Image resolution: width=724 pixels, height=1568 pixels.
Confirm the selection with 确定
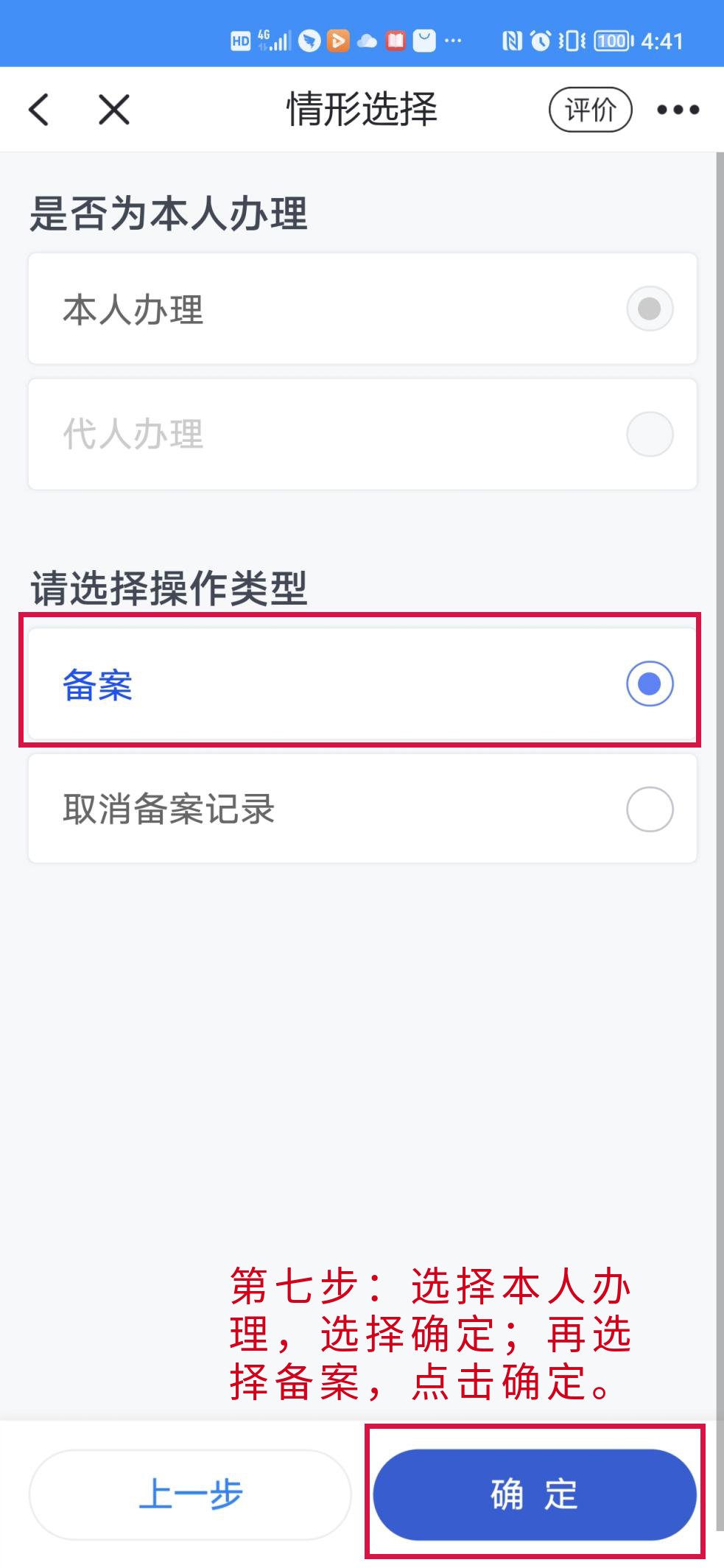[x=535, y=1494]
